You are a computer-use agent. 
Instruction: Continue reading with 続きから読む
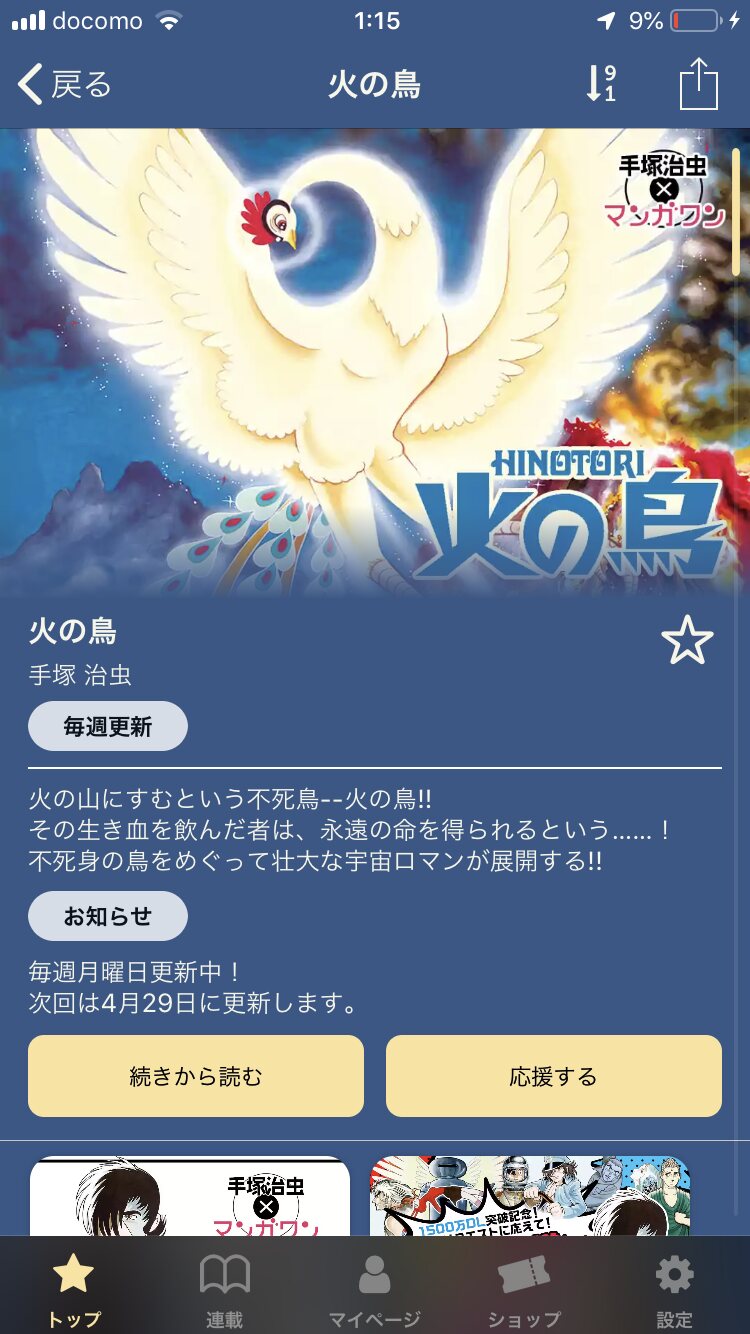click(196, 1076)
